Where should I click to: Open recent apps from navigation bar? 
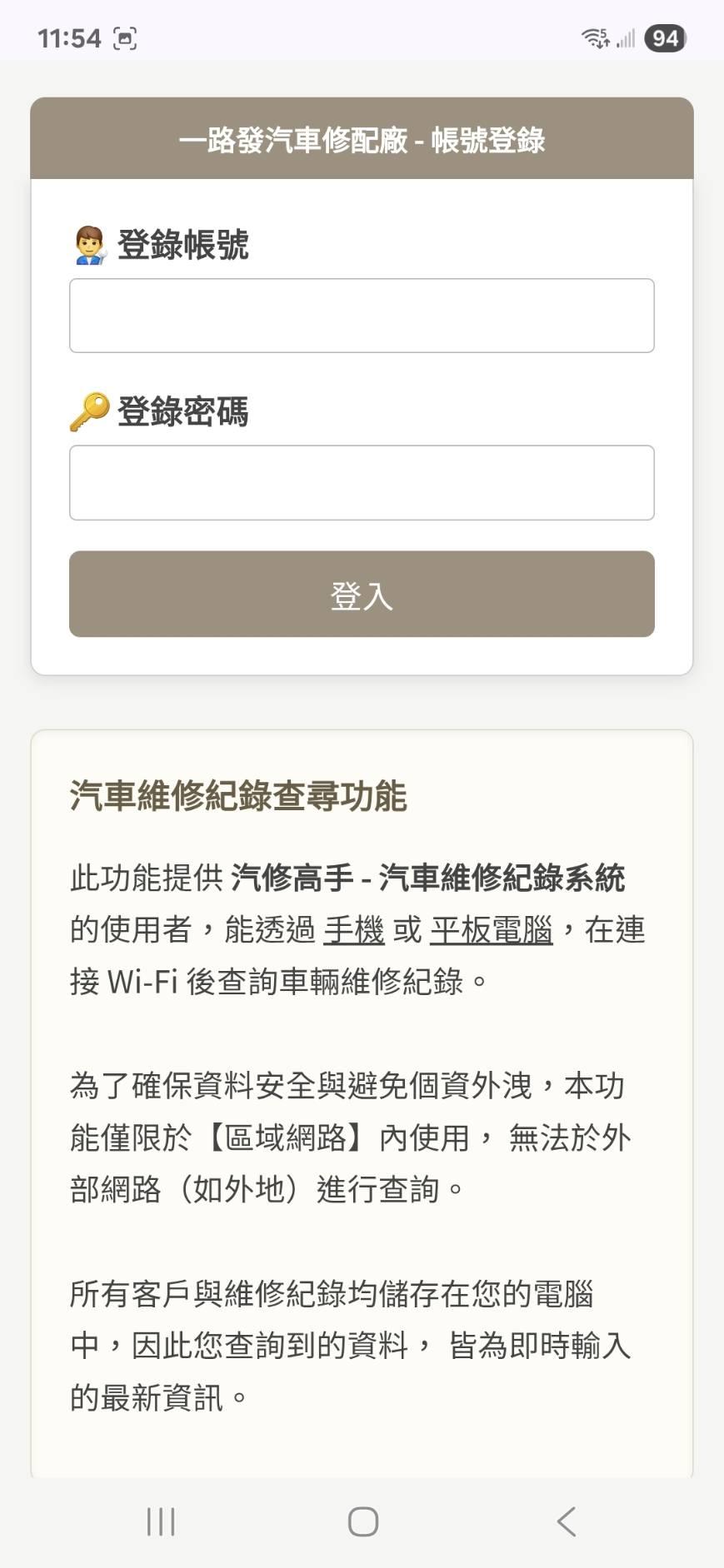pyautogui.click(x=161, y=1521)
